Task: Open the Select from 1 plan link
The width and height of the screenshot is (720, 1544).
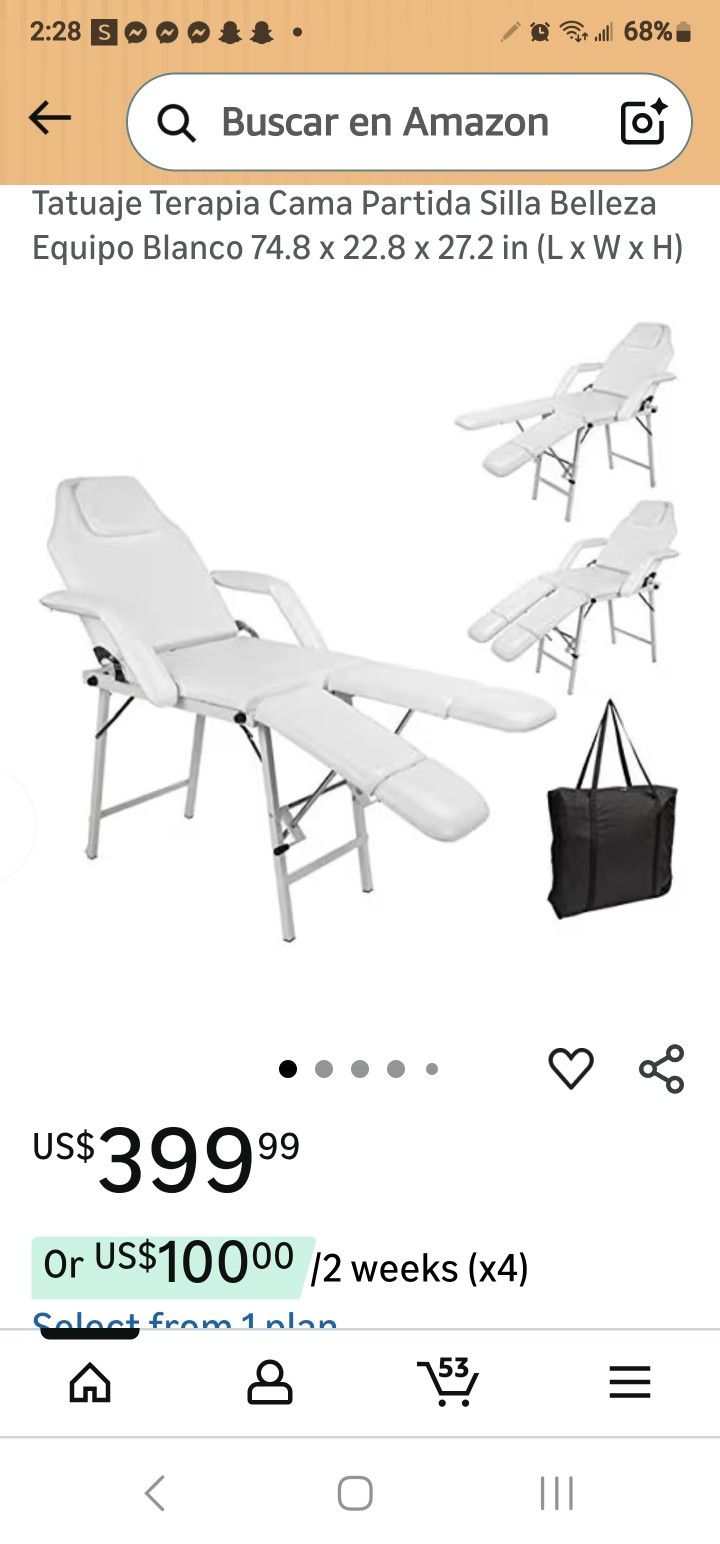Action: 185,1322
